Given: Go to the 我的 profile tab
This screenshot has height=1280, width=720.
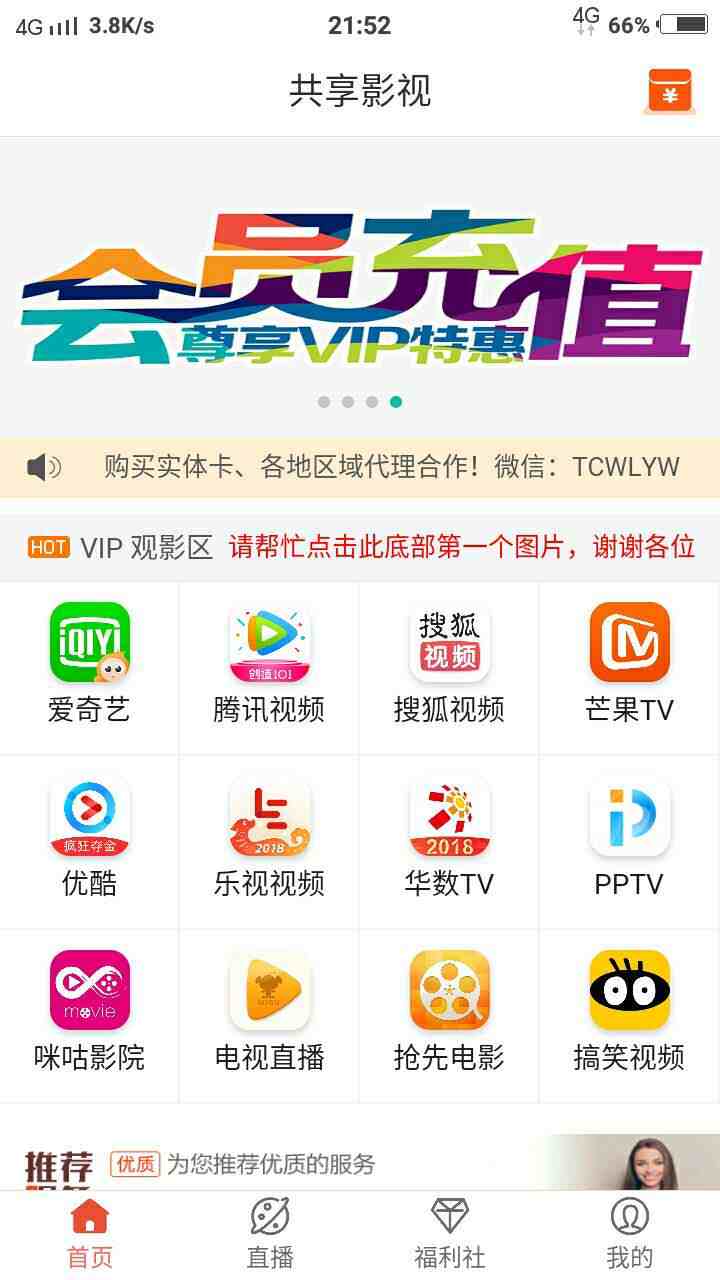Looking at the screenshot, I should (x=630, y=1234).
